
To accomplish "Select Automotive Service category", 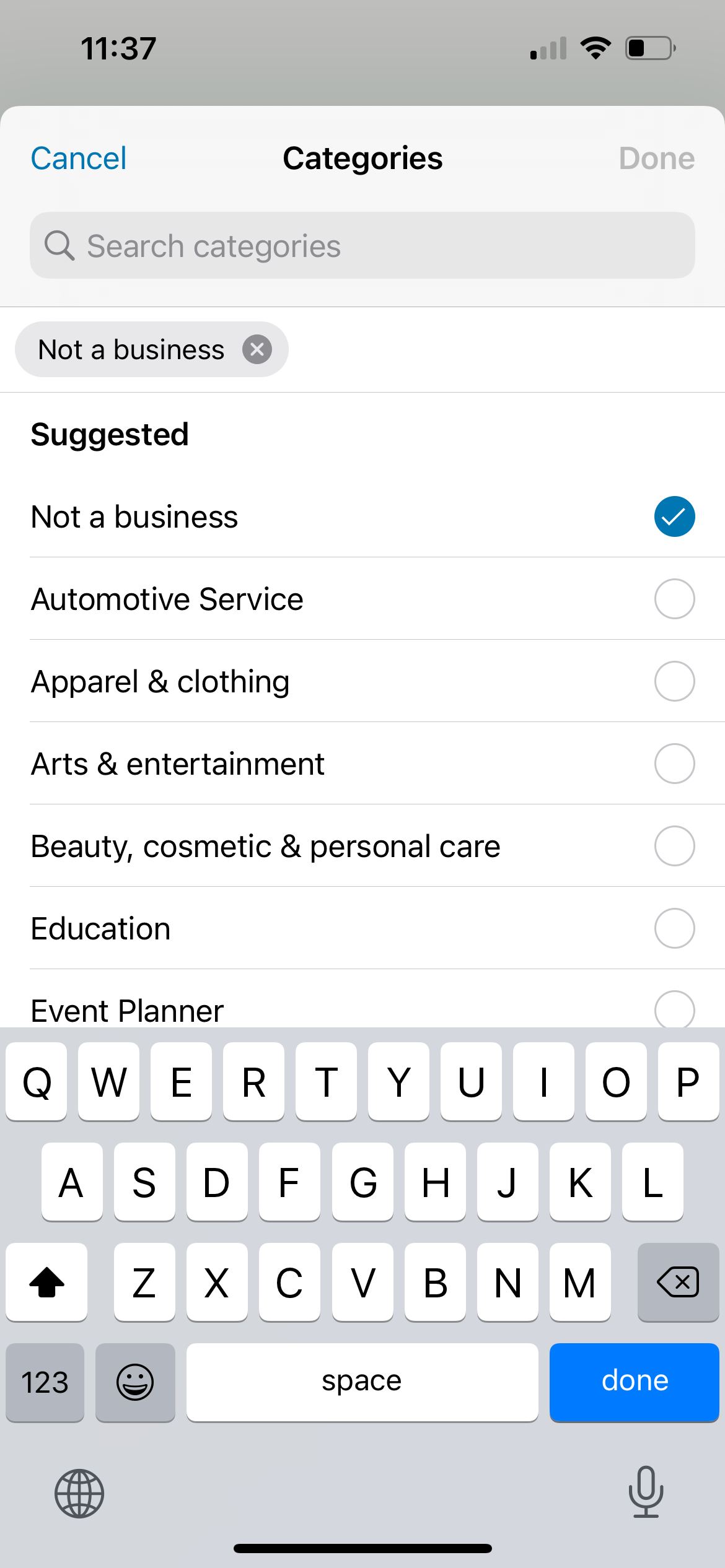I will tap(674, 599).
